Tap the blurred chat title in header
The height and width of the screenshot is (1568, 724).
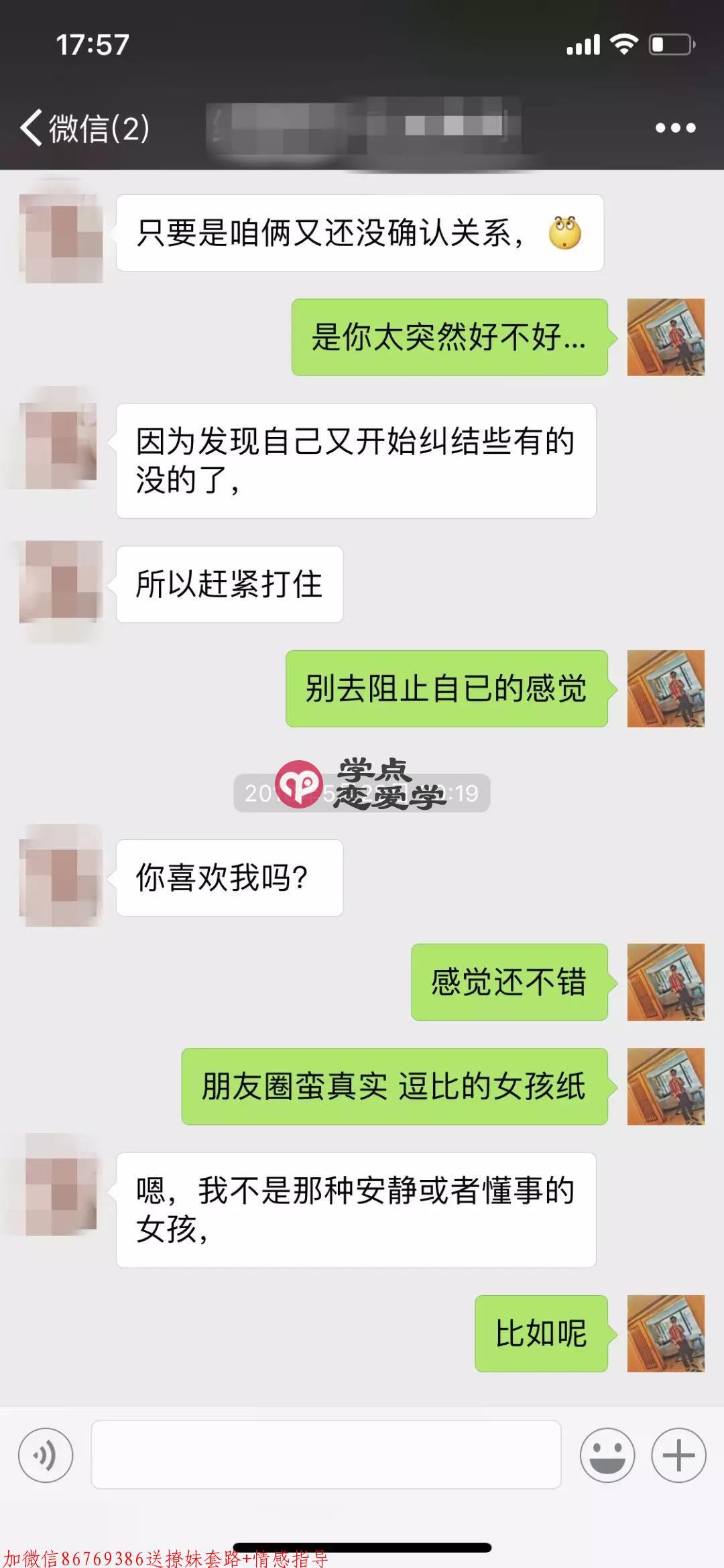coord(362,127)
